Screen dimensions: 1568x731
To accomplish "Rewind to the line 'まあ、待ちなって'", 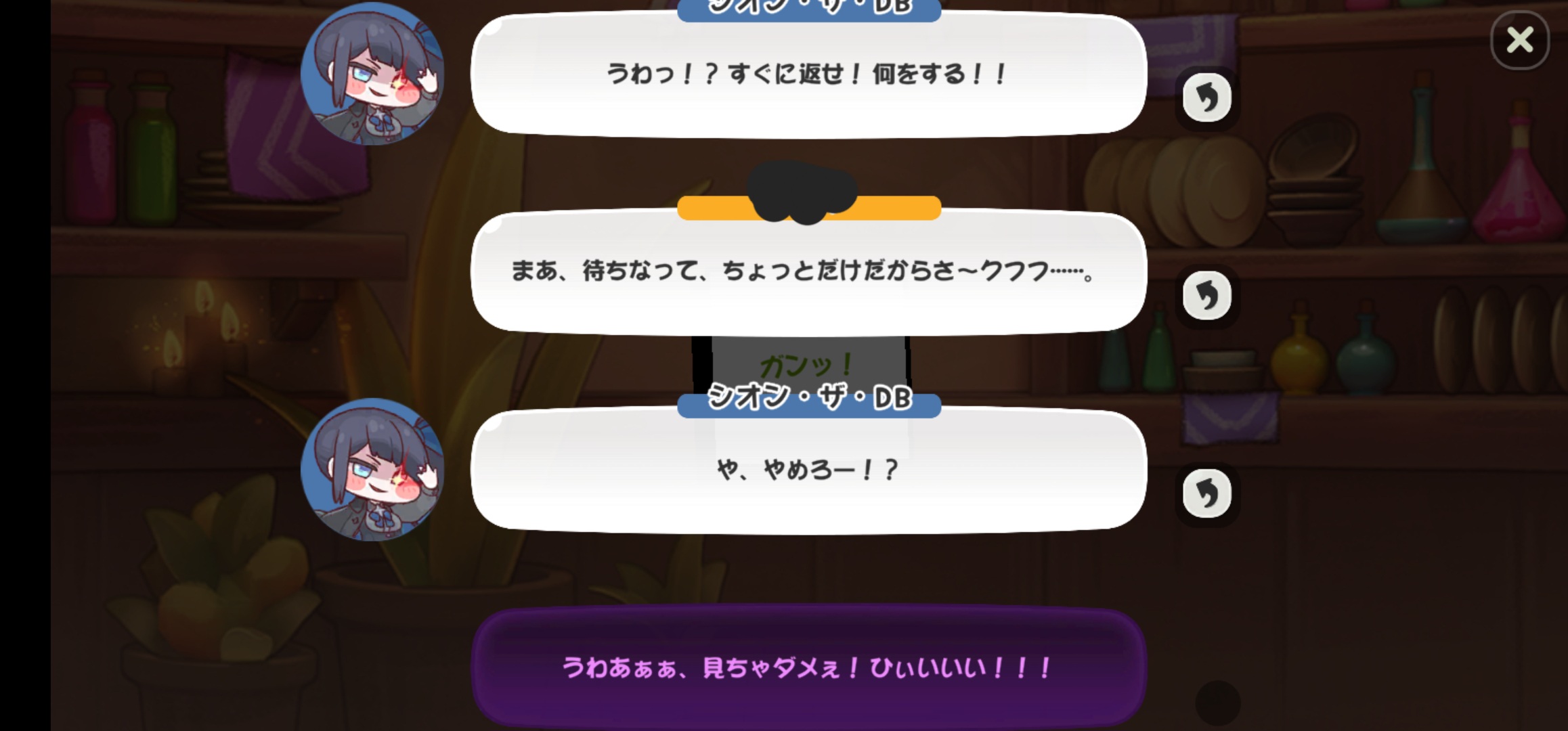I will tap(1206, 296).
